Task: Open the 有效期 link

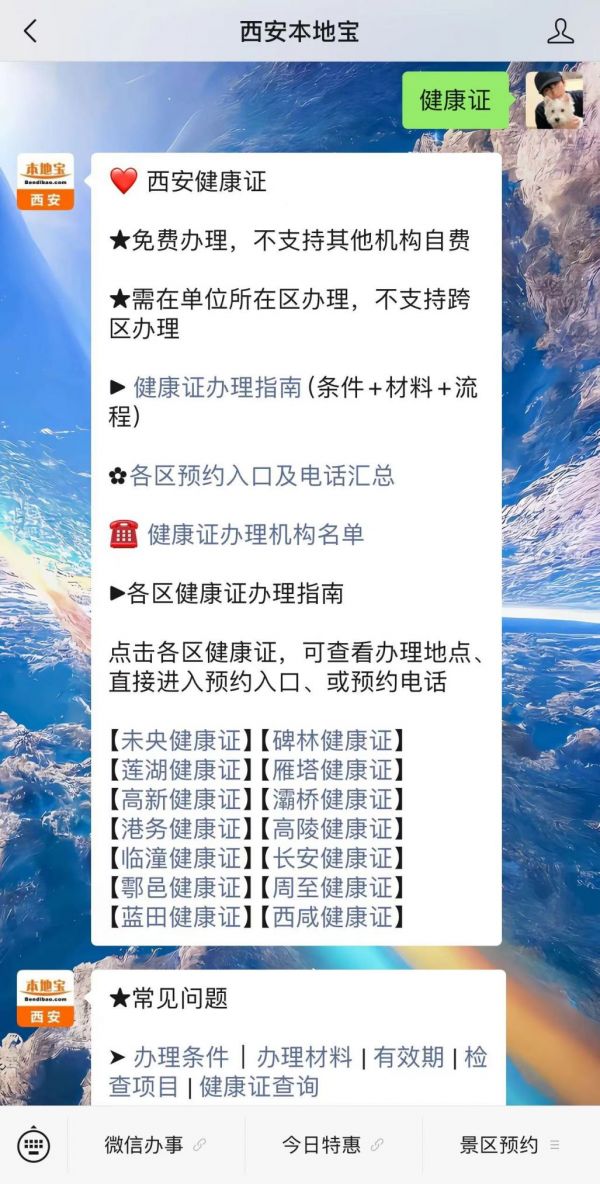Action: coord(408,1057)
